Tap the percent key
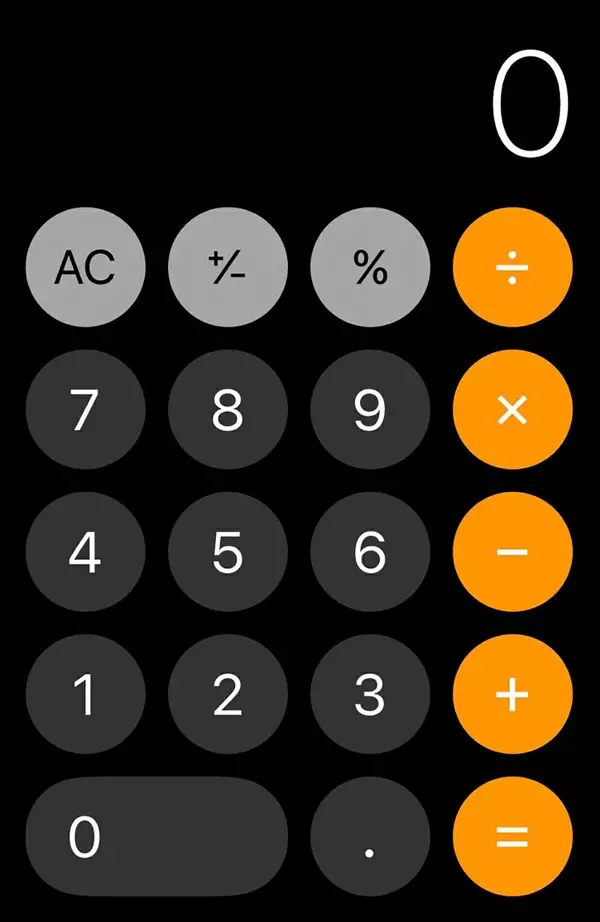This screenshot has height=922, width=600. pos(370,267)
